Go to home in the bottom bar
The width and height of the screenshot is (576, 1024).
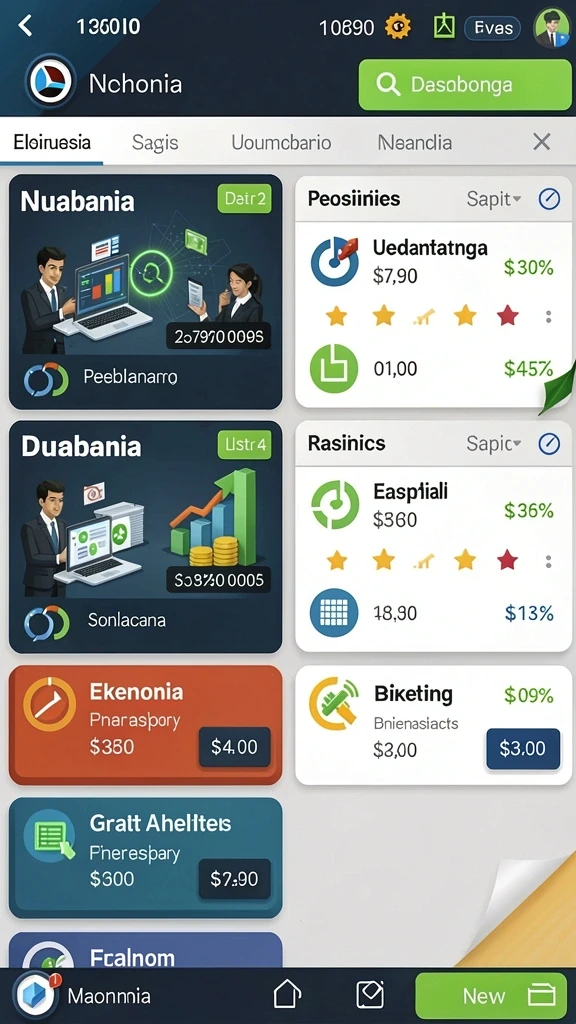(x=287, y=995)
